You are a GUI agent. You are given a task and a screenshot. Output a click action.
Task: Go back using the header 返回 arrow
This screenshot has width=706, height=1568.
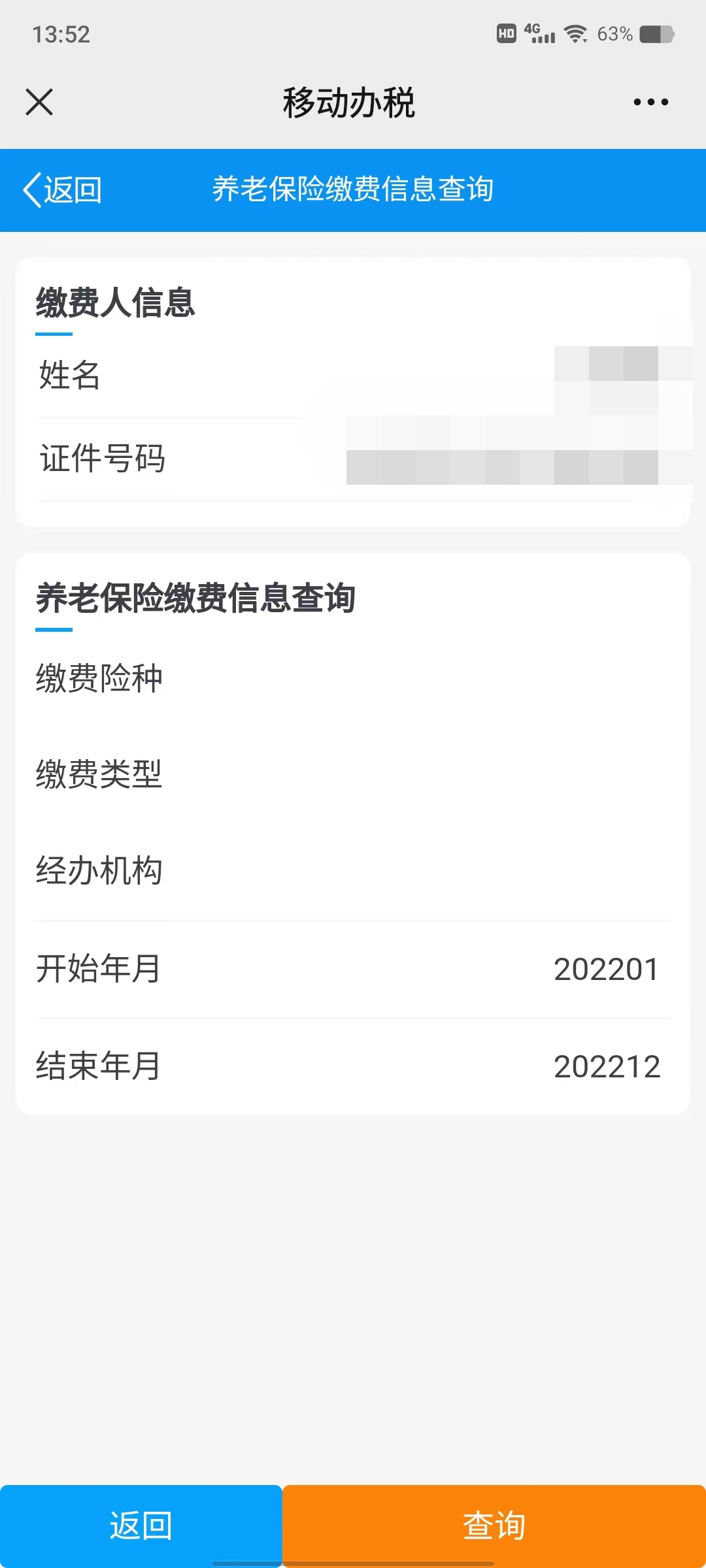click(63, 190)
